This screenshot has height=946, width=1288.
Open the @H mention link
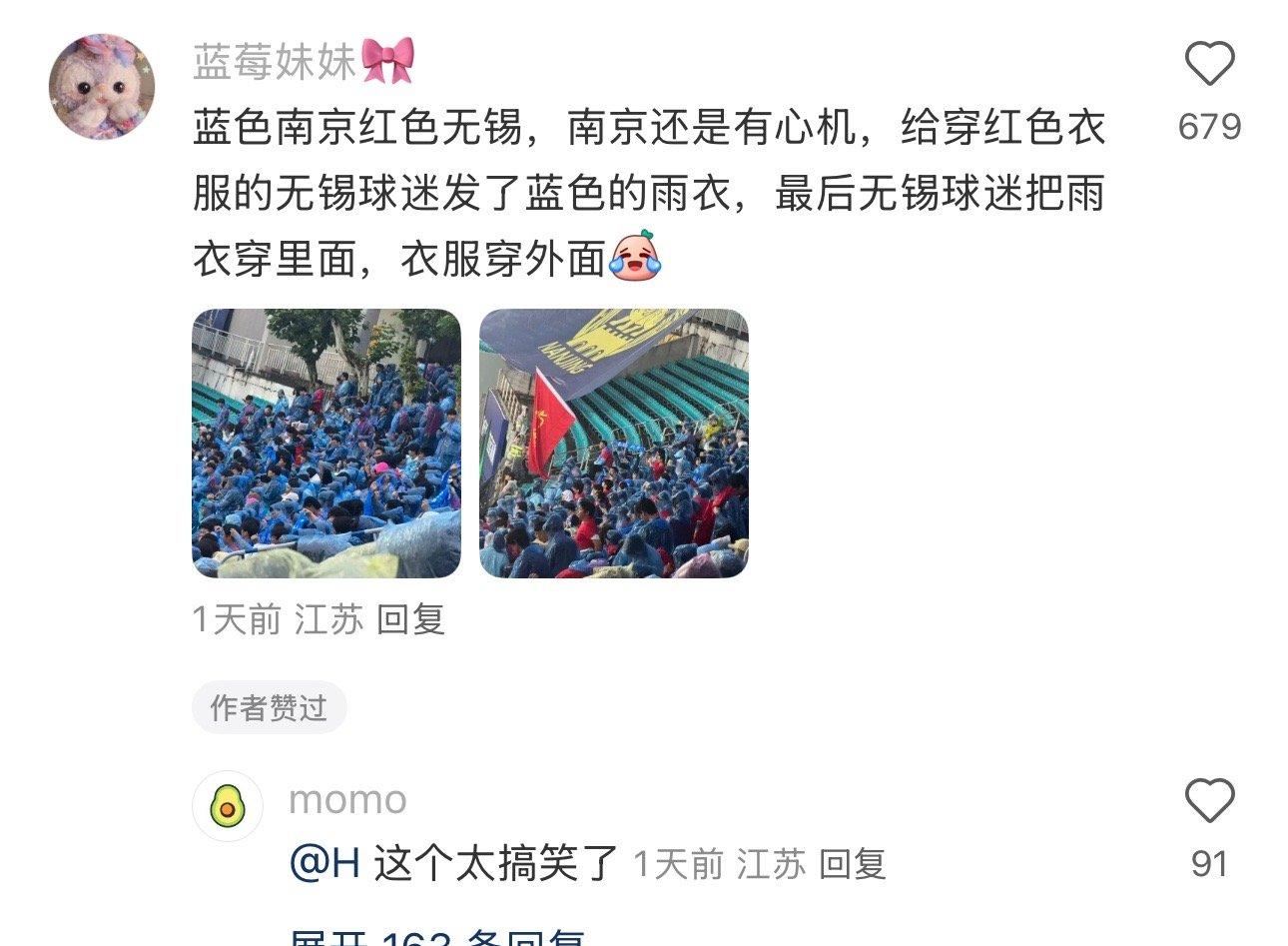324,863
